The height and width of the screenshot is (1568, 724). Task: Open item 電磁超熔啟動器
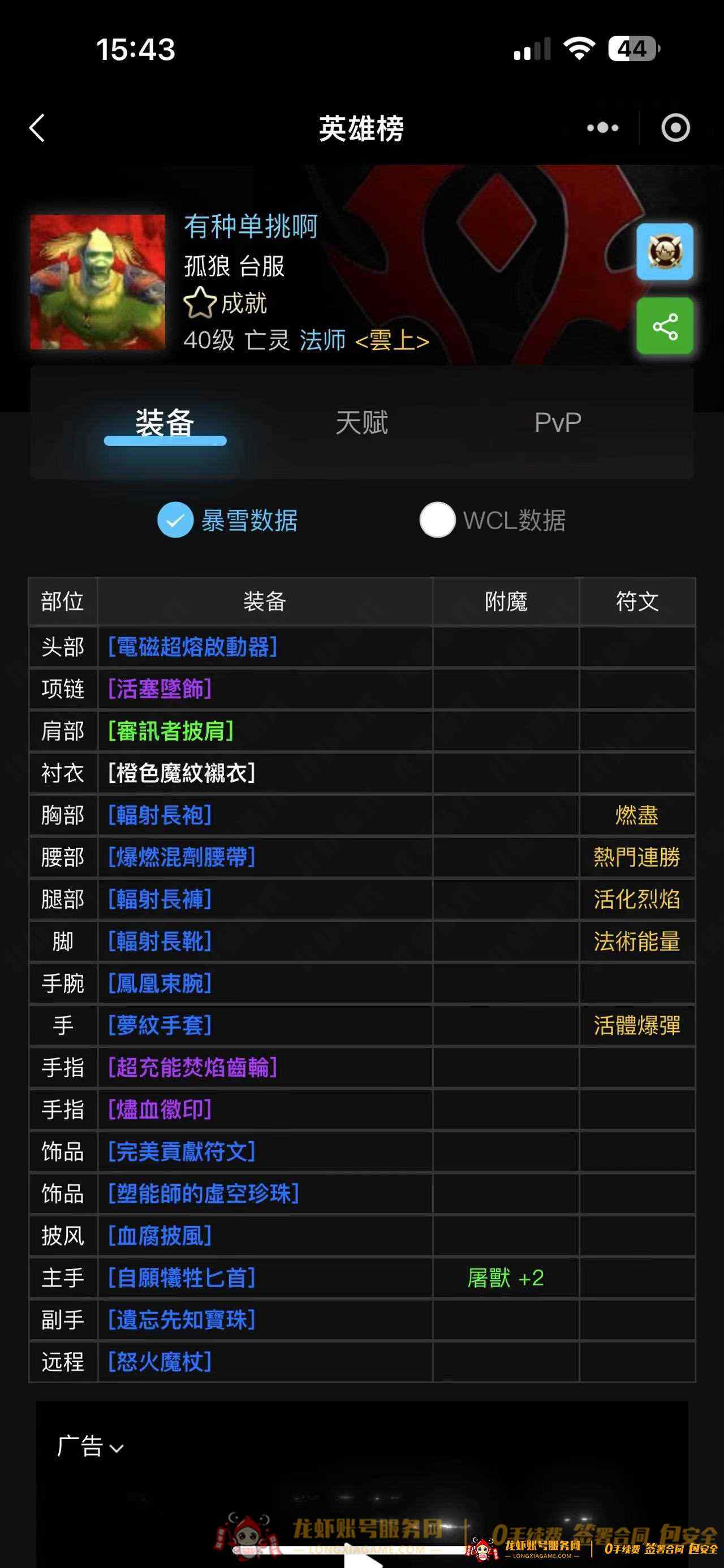pyautogui.click(x=192, y=647)
